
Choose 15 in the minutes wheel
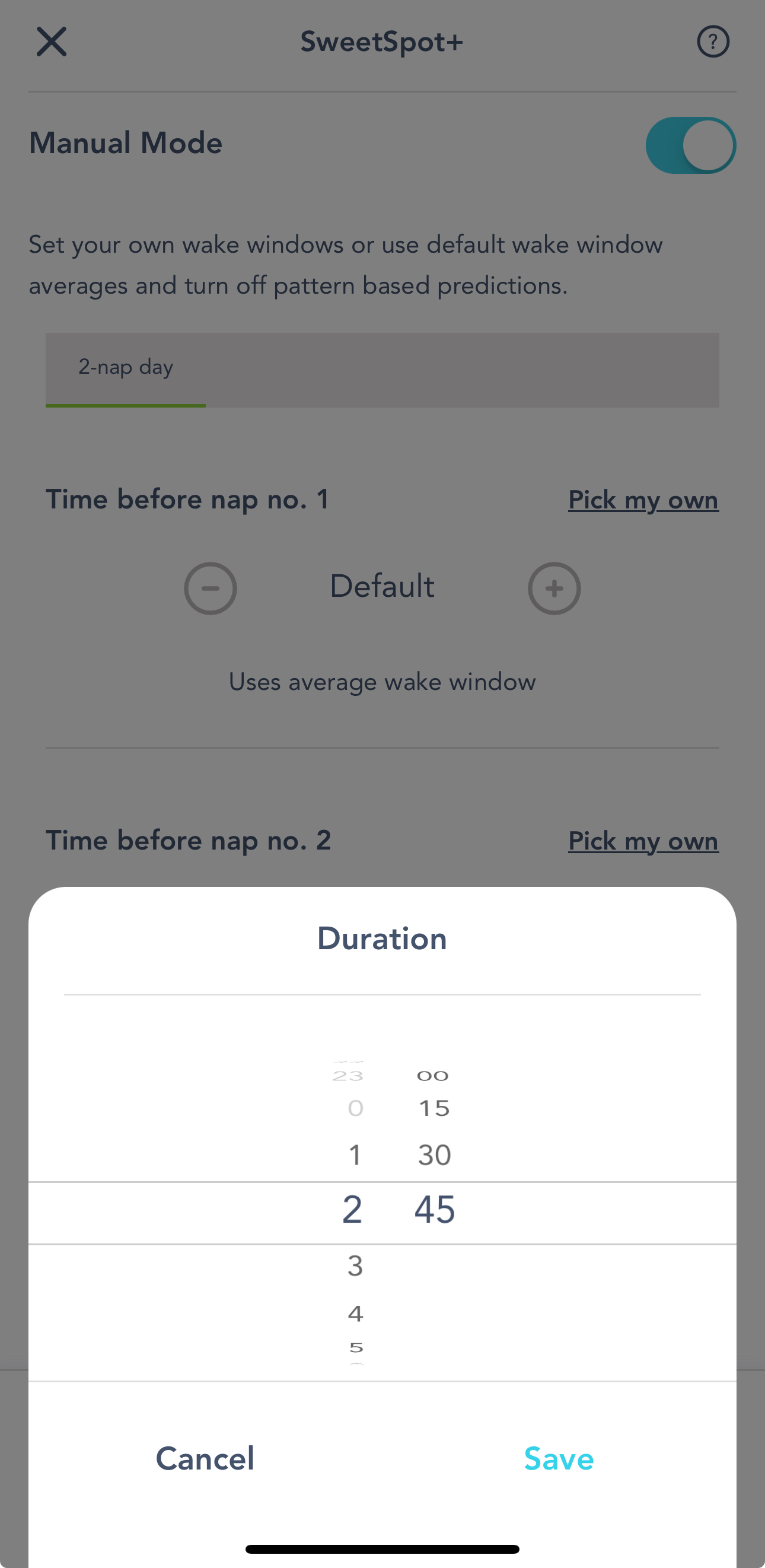pos(434,1108)
